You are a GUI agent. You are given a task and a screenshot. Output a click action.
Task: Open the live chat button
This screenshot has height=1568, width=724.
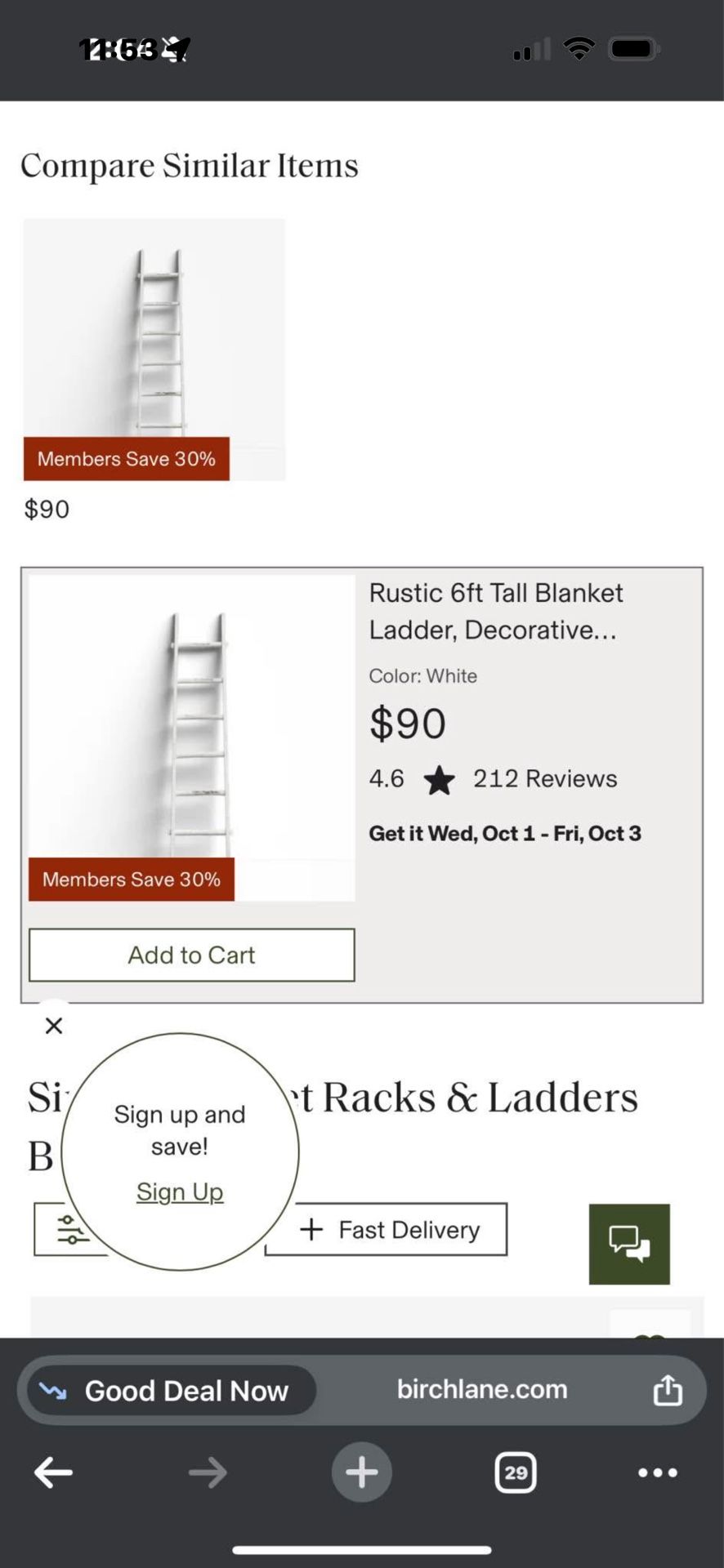629,1244
